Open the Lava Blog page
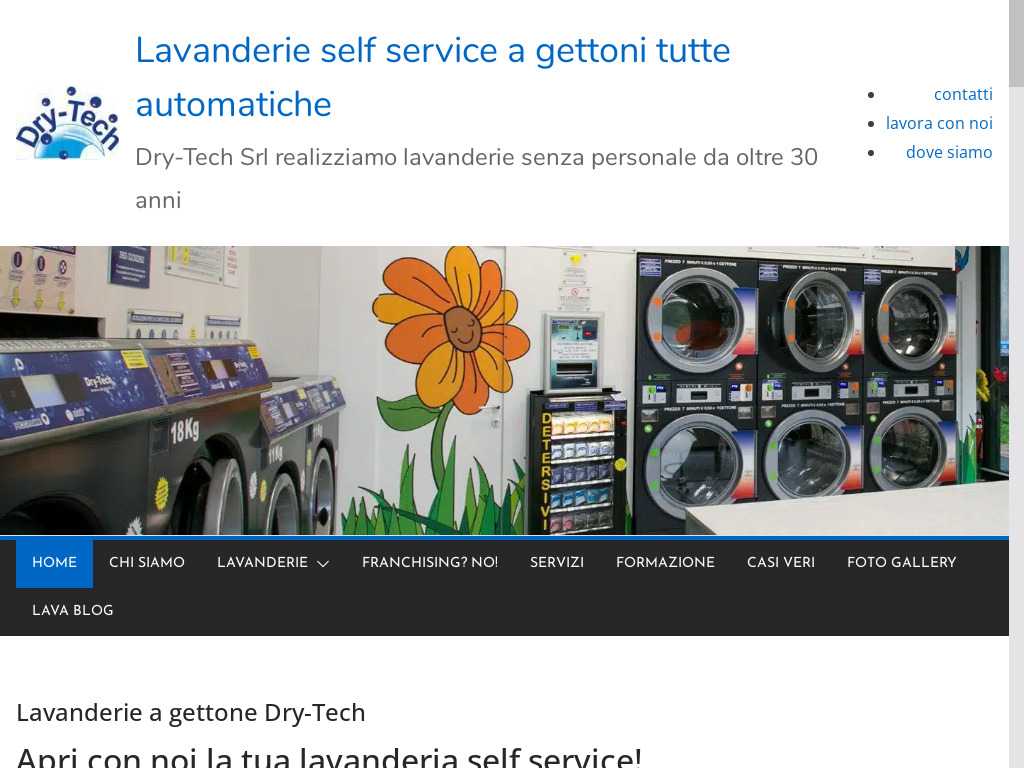Viewport: 1024px width, 768px height. (72, 611)
